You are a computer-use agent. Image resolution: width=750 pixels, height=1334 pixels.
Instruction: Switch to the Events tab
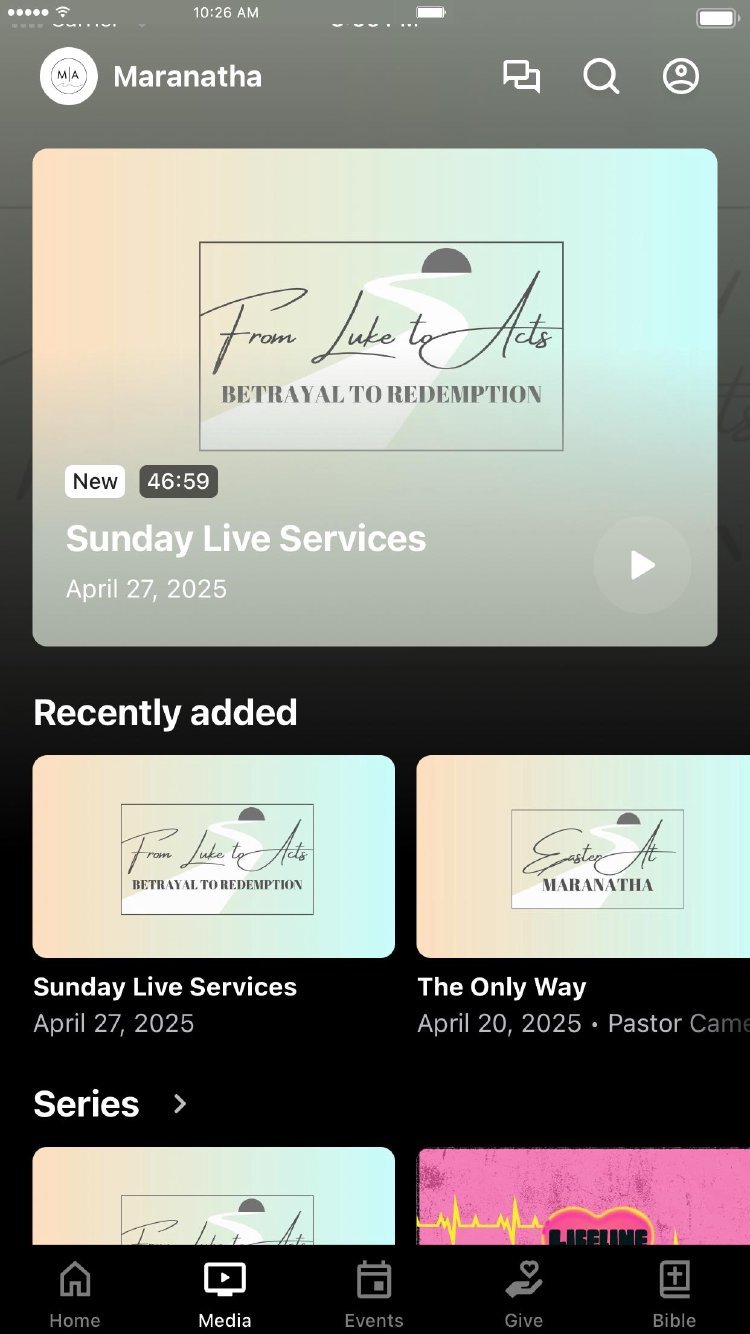click(374, 1294)
